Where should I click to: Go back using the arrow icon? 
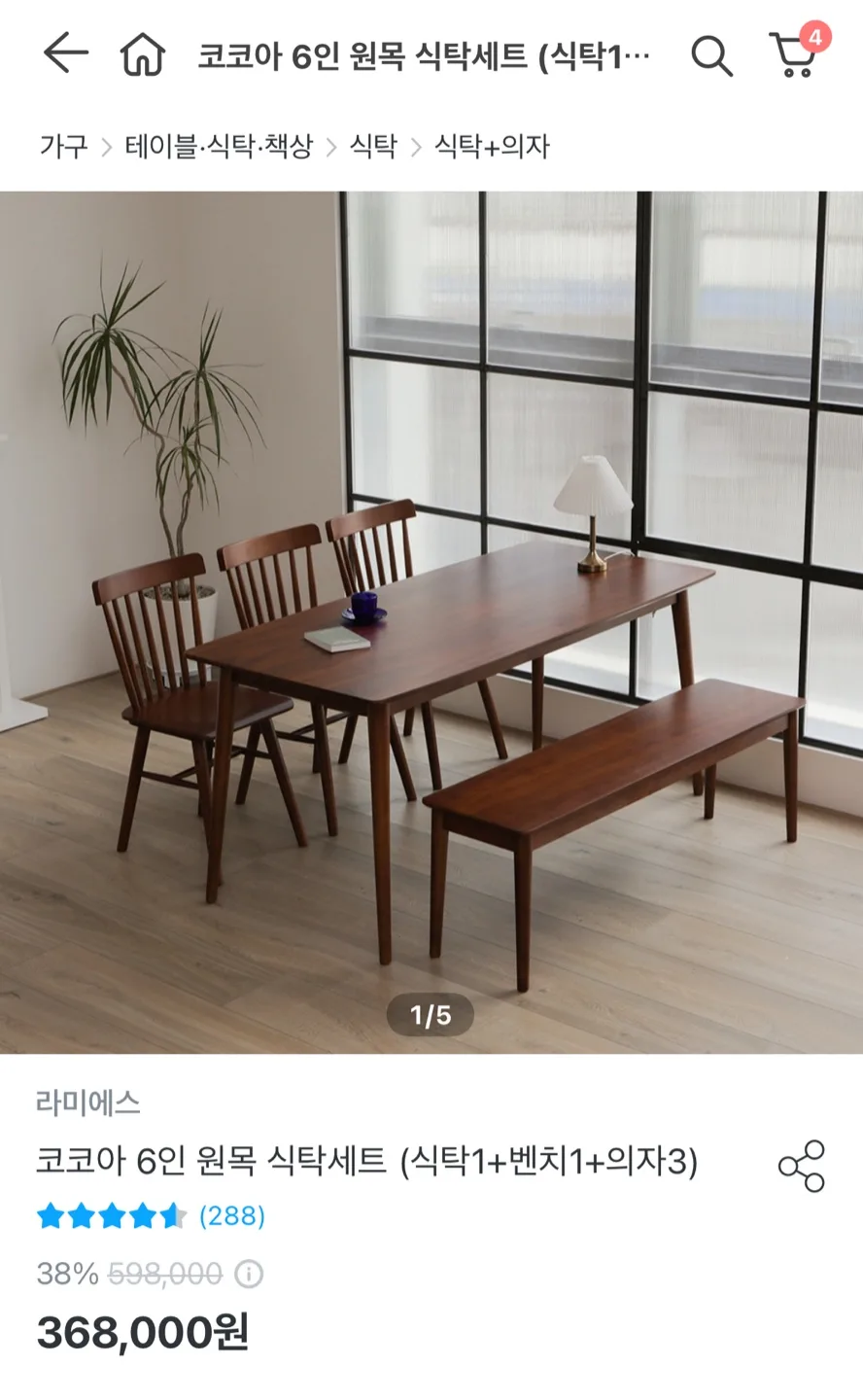65,53
